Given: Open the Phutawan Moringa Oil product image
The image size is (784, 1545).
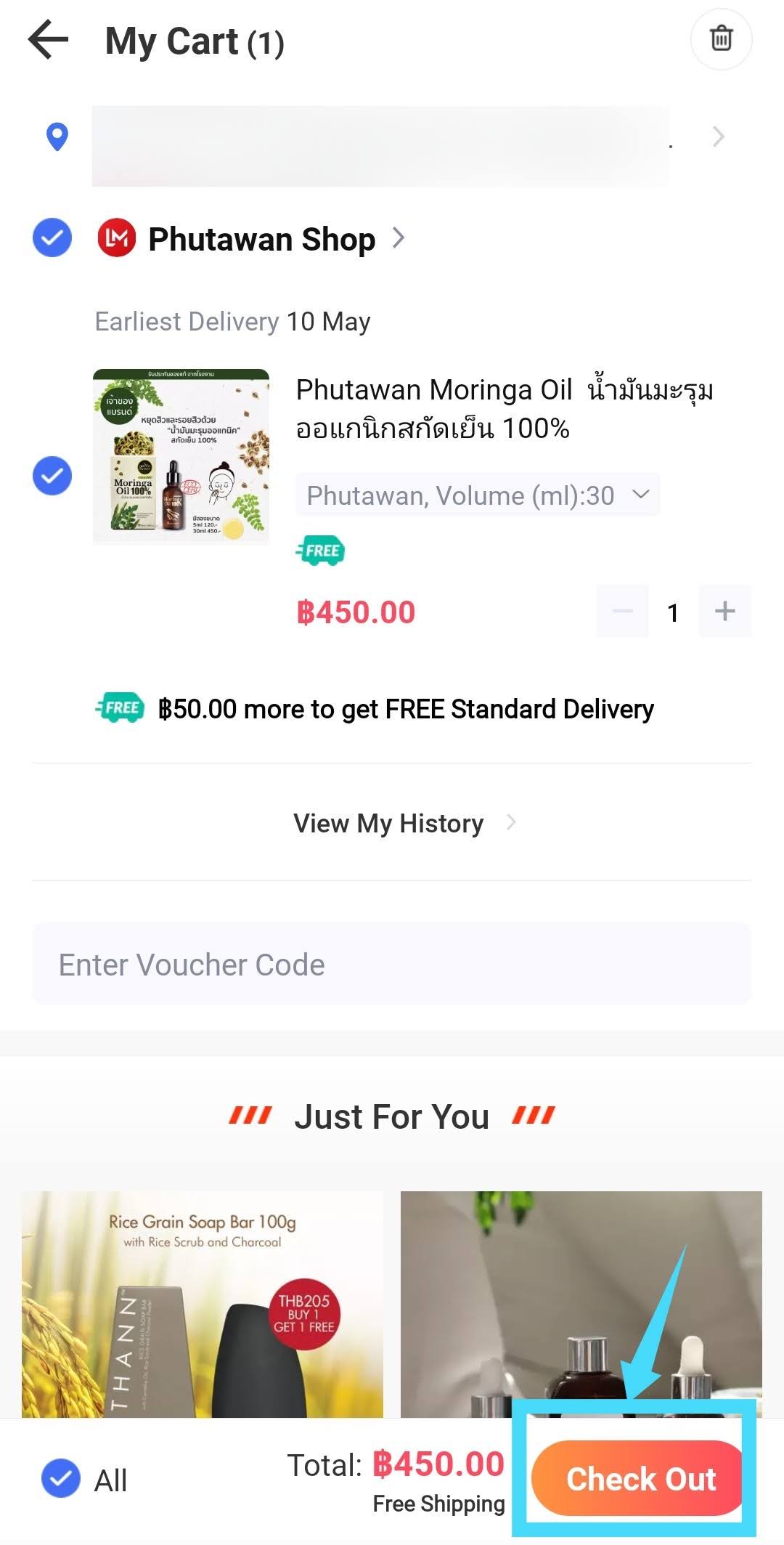Looking at the screenshot, I should coord(181,457).
